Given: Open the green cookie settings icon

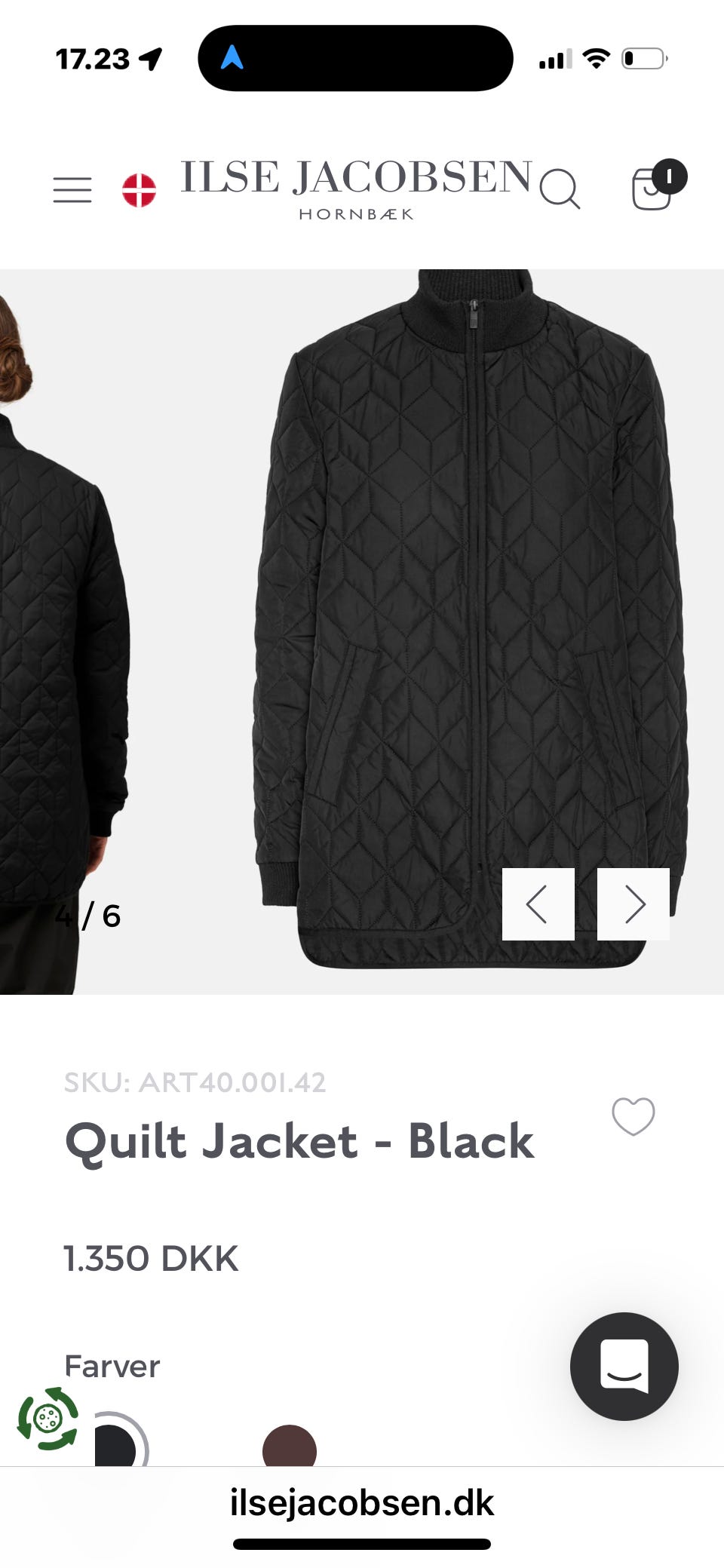Looking at the screenshot, I should click(48, 1418).
